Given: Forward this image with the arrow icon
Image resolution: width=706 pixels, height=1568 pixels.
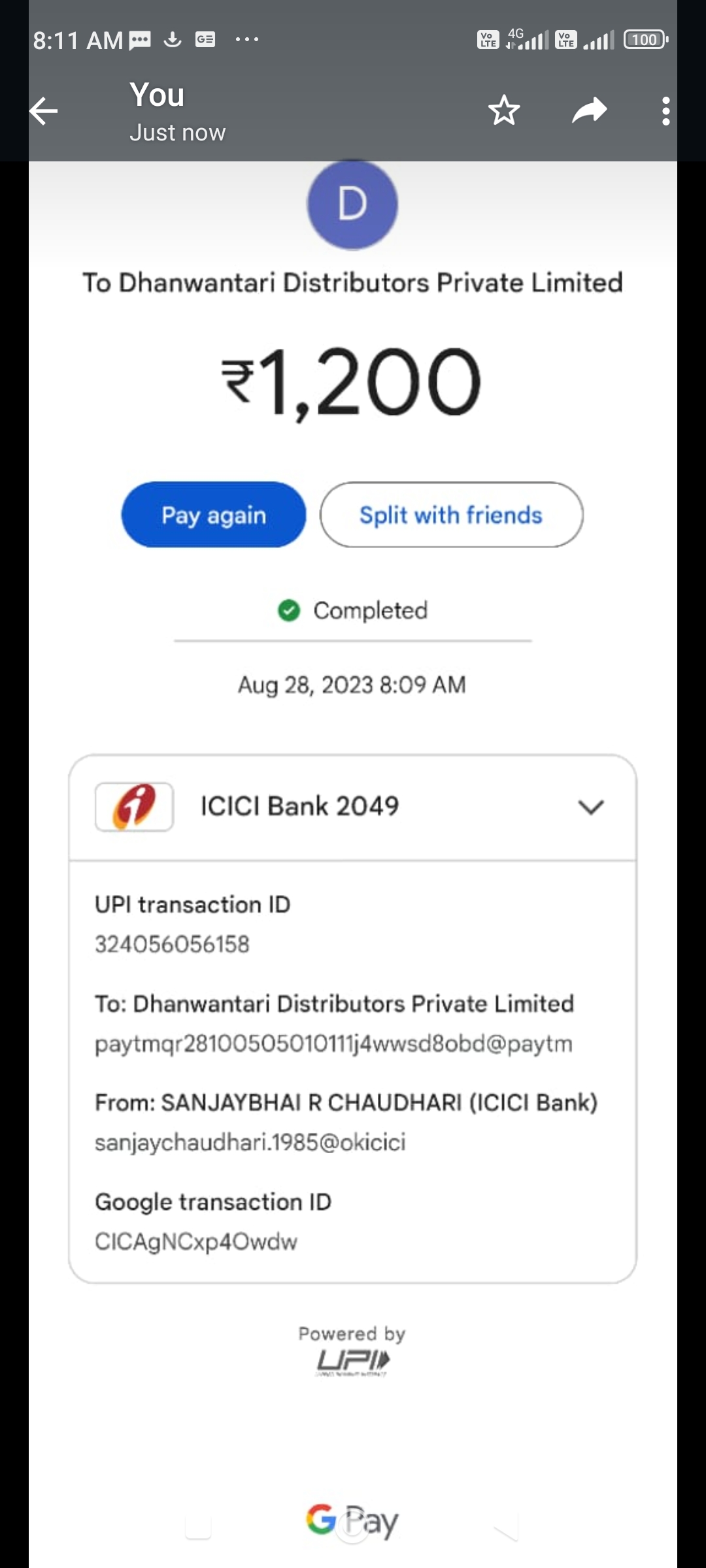Looking at the screenshot, I should [x=590, y=110].
